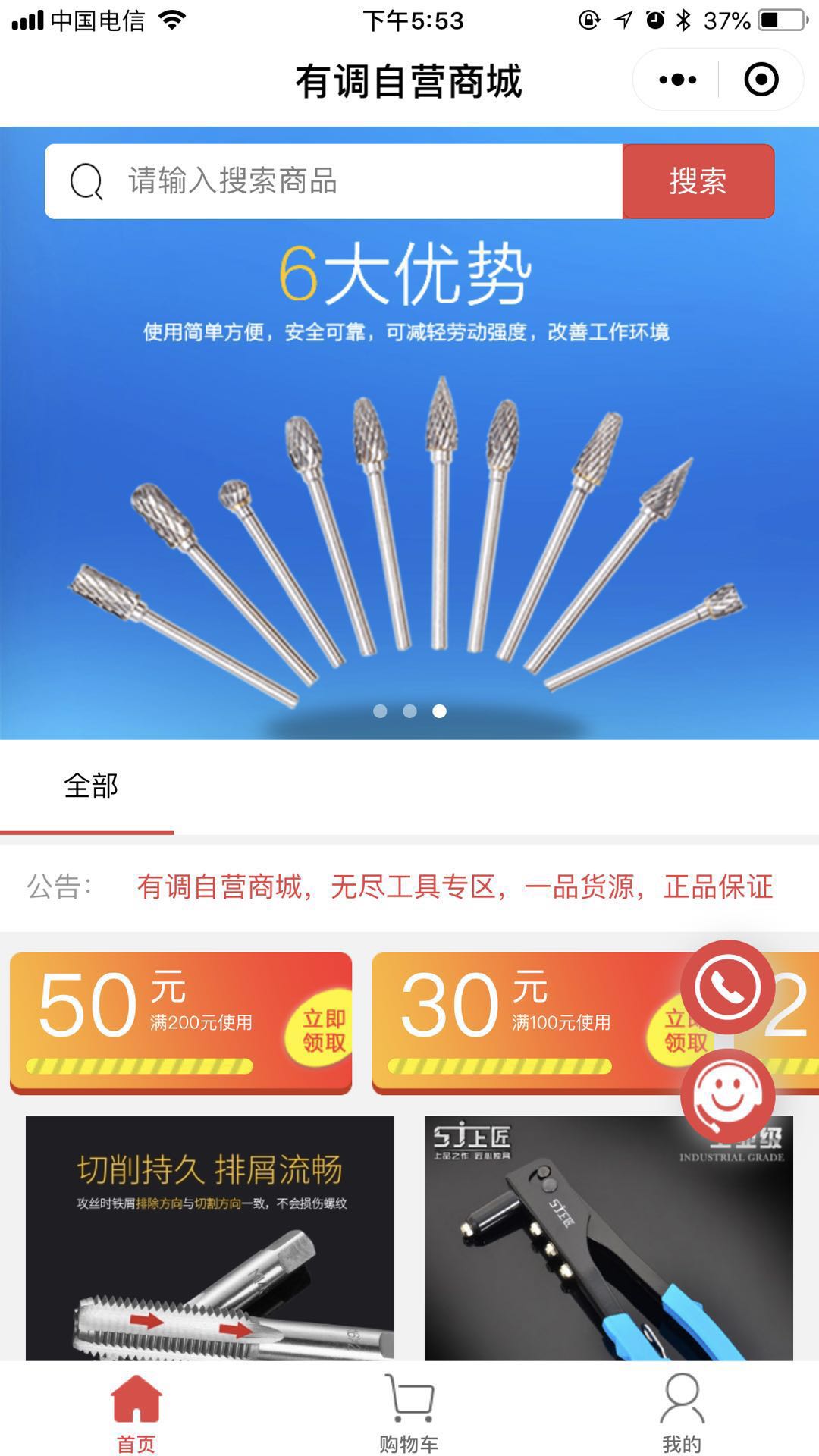Image resolution: width=819 pixels, height=1456 pixels.
Task: Call the store via phone button
Action: 727,987
